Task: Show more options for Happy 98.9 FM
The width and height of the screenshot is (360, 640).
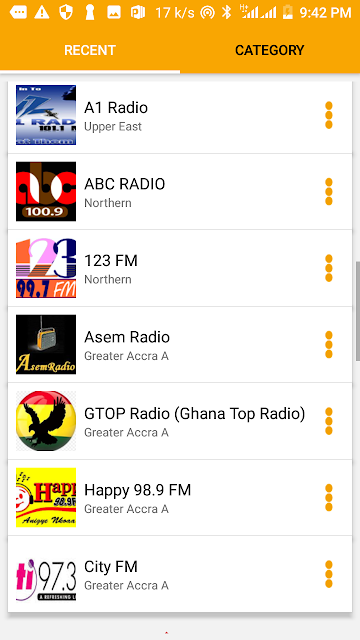Action: tap(329, 498)
